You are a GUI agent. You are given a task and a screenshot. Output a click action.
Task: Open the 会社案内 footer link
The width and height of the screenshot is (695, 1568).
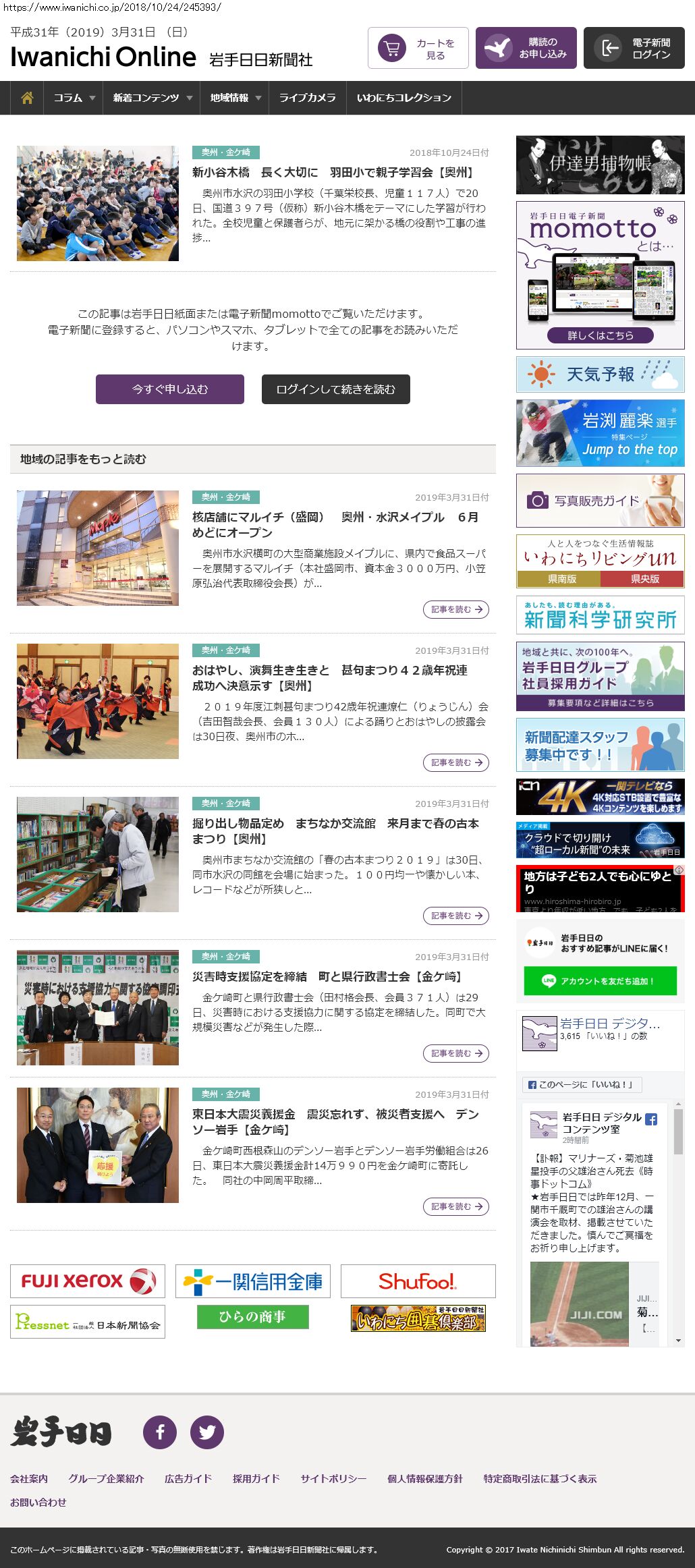point(29,1478)
